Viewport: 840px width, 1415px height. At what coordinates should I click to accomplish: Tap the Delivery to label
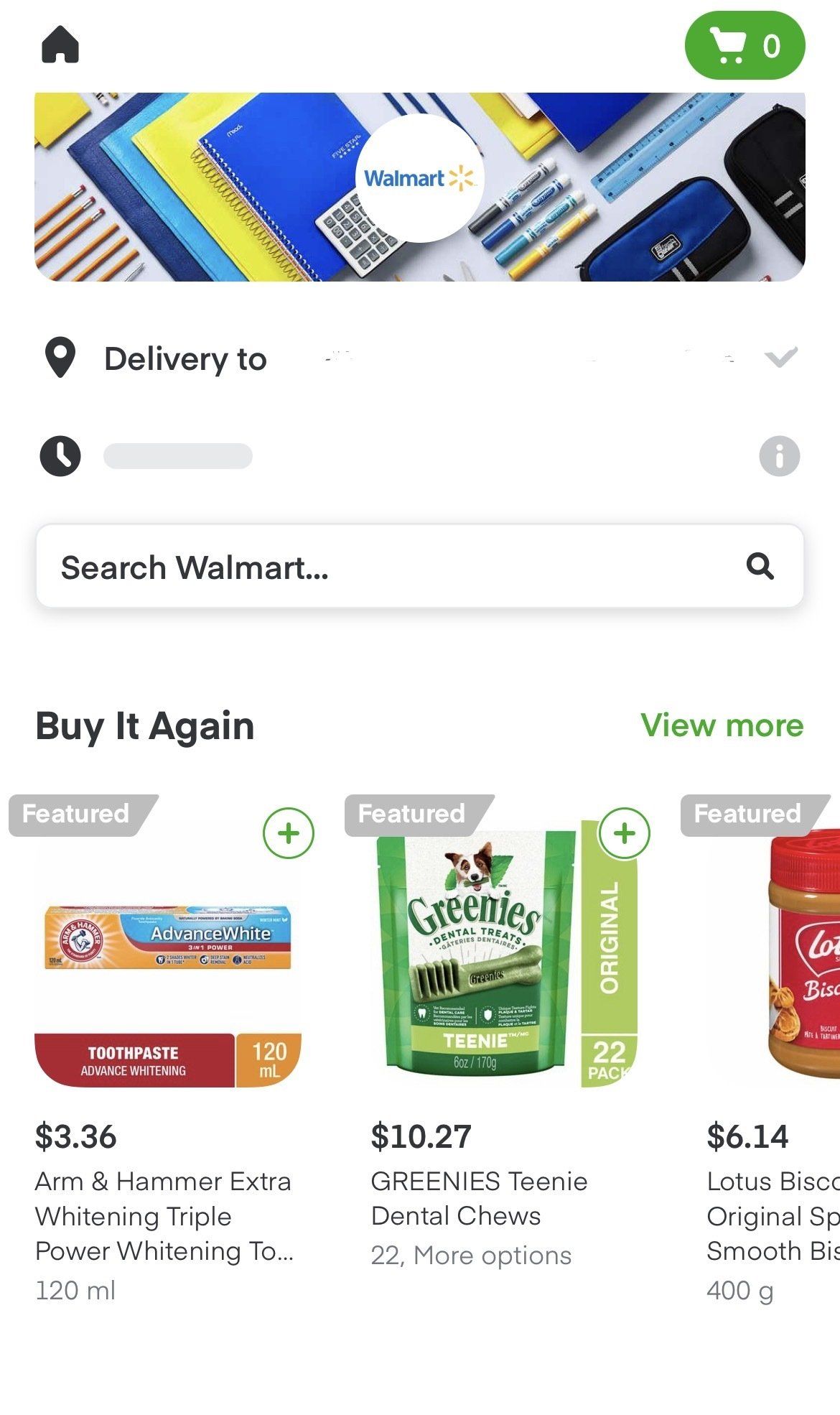click(x=184, y=359)
